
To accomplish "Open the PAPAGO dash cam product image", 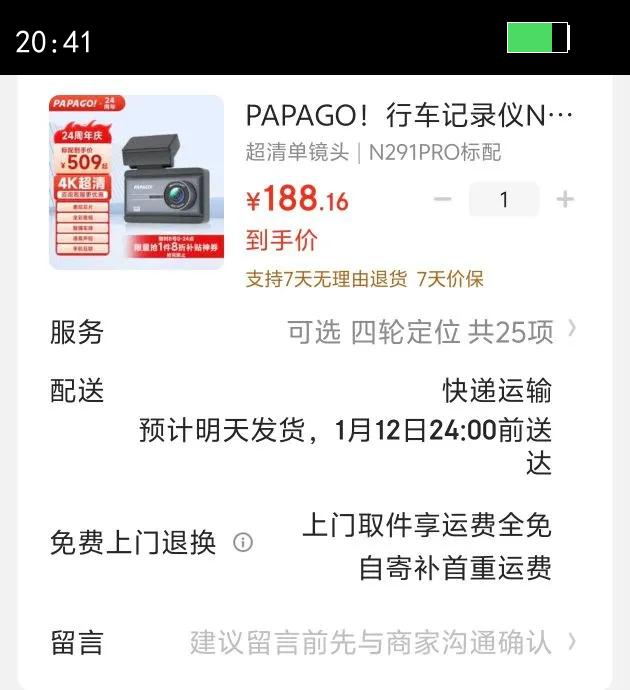I will point(136,182).
